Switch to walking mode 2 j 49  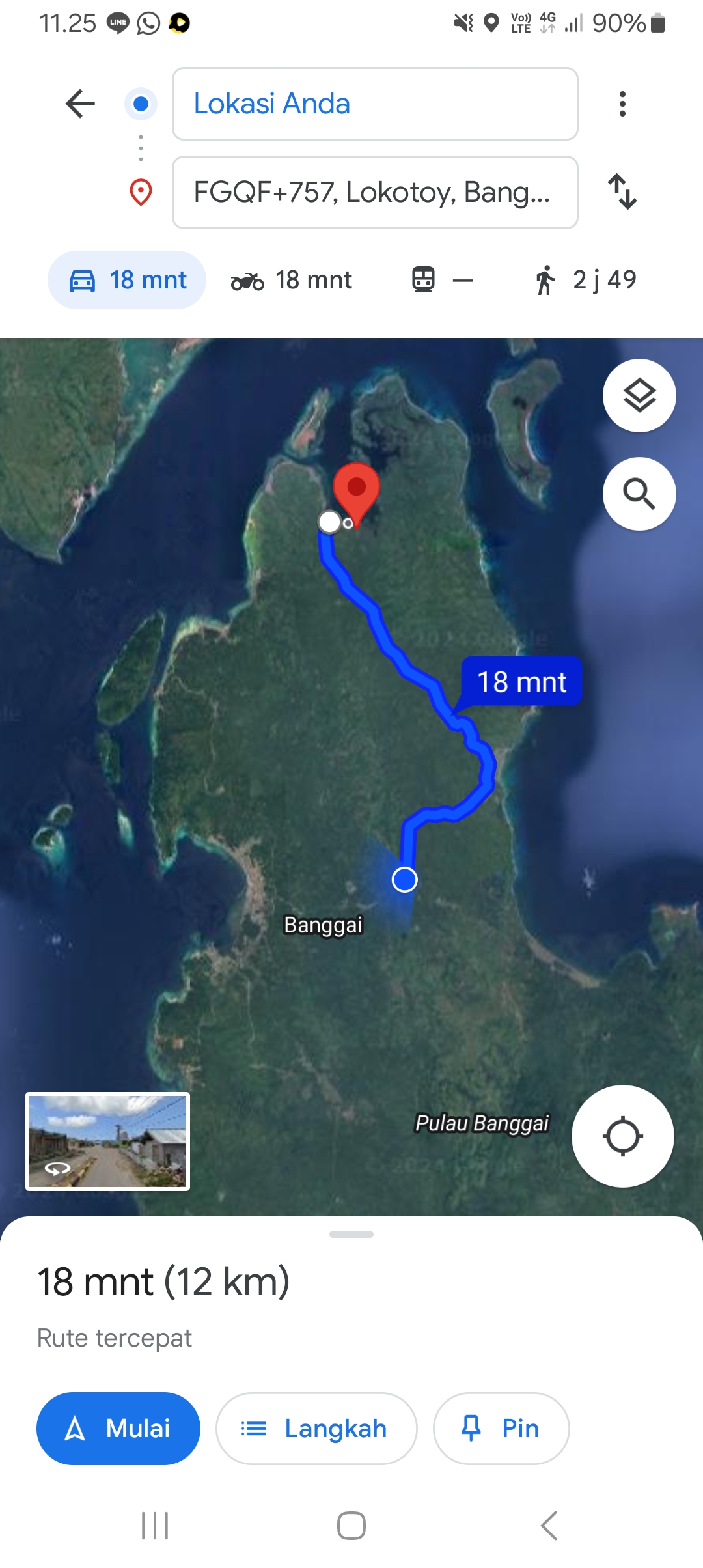[585, 280]
